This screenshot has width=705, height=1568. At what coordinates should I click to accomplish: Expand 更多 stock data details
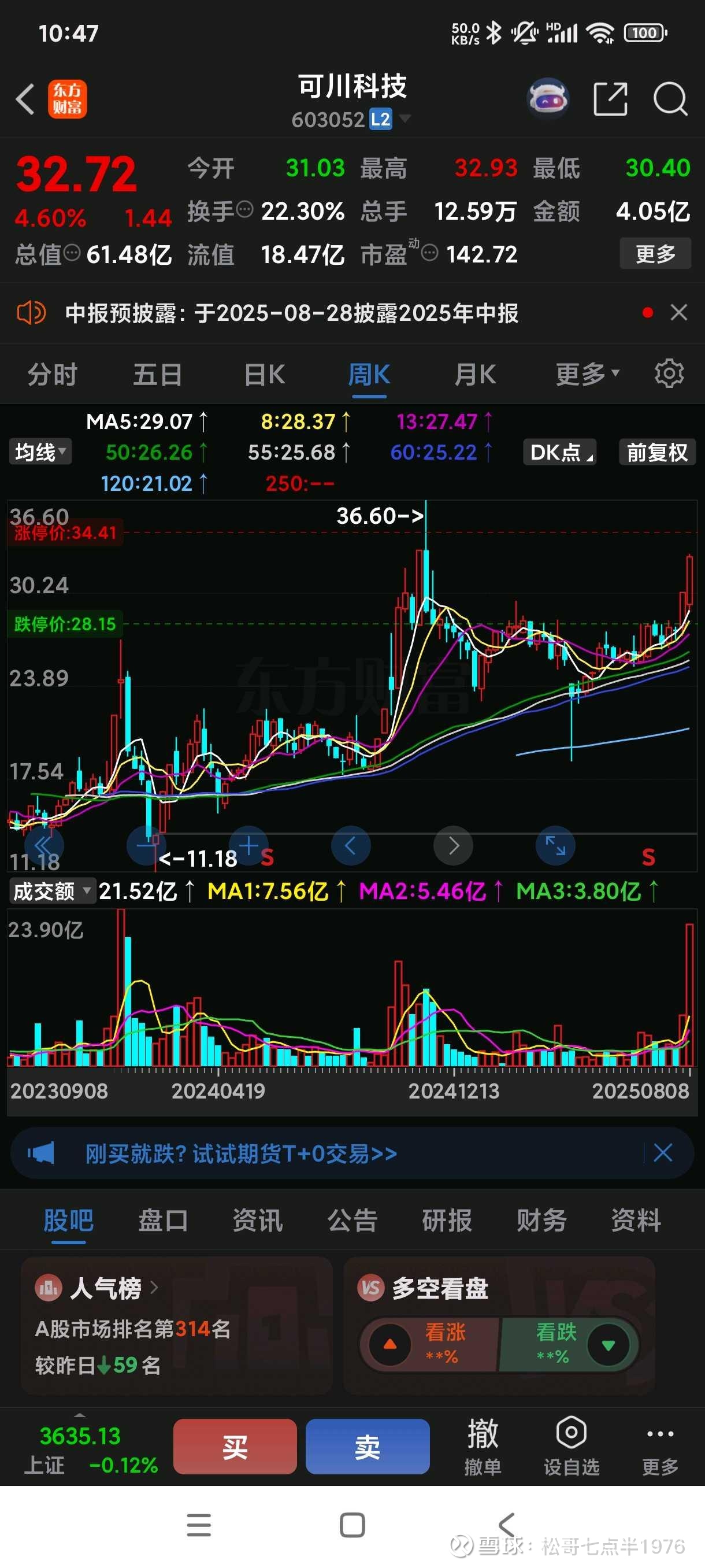[655, 253]
